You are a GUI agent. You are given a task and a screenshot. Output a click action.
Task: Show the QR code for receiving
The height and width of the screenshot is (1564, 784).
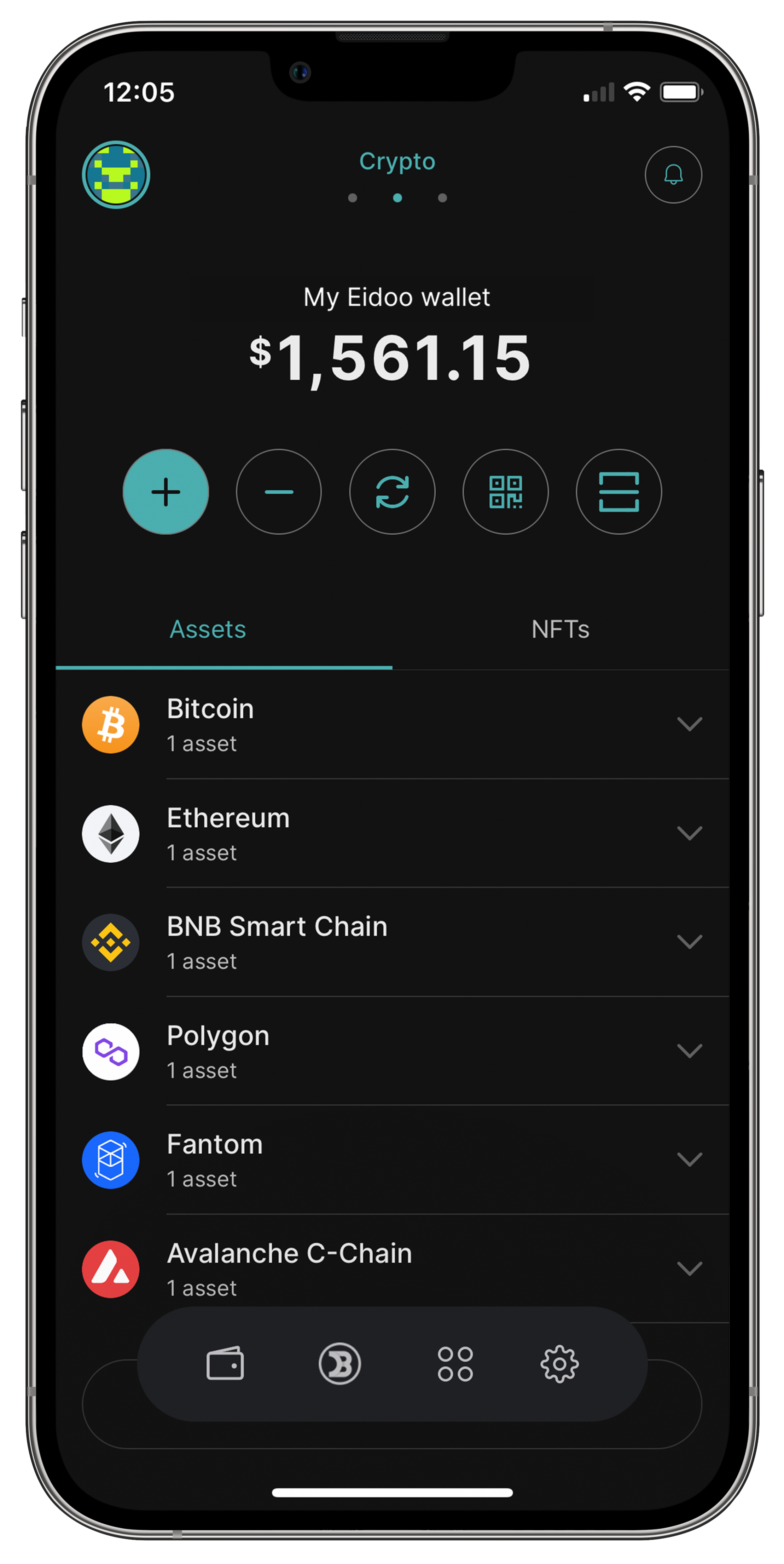[x=505, y=492]
